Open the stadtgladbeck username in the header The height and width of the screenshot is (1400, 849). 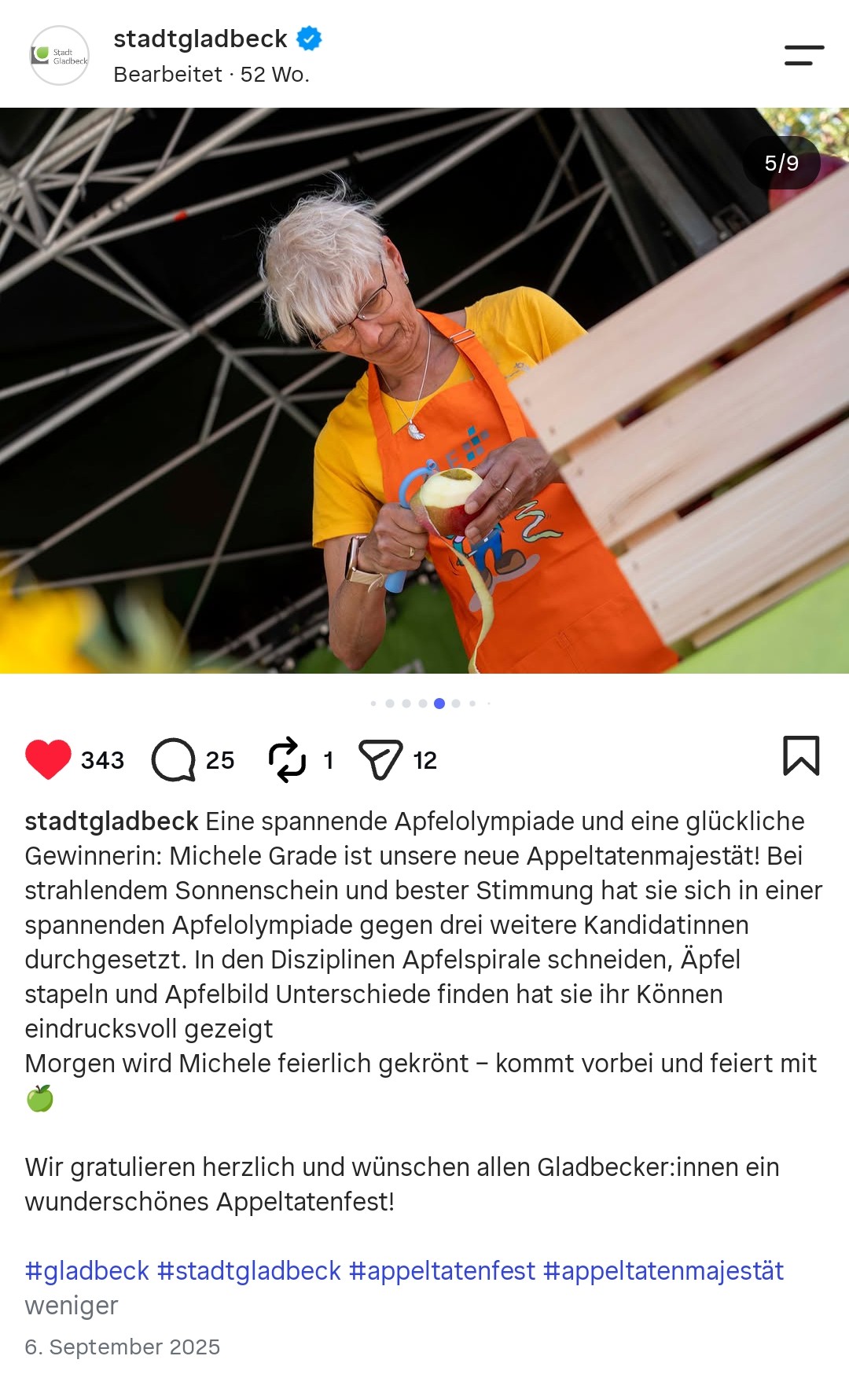tap(200, 39)
